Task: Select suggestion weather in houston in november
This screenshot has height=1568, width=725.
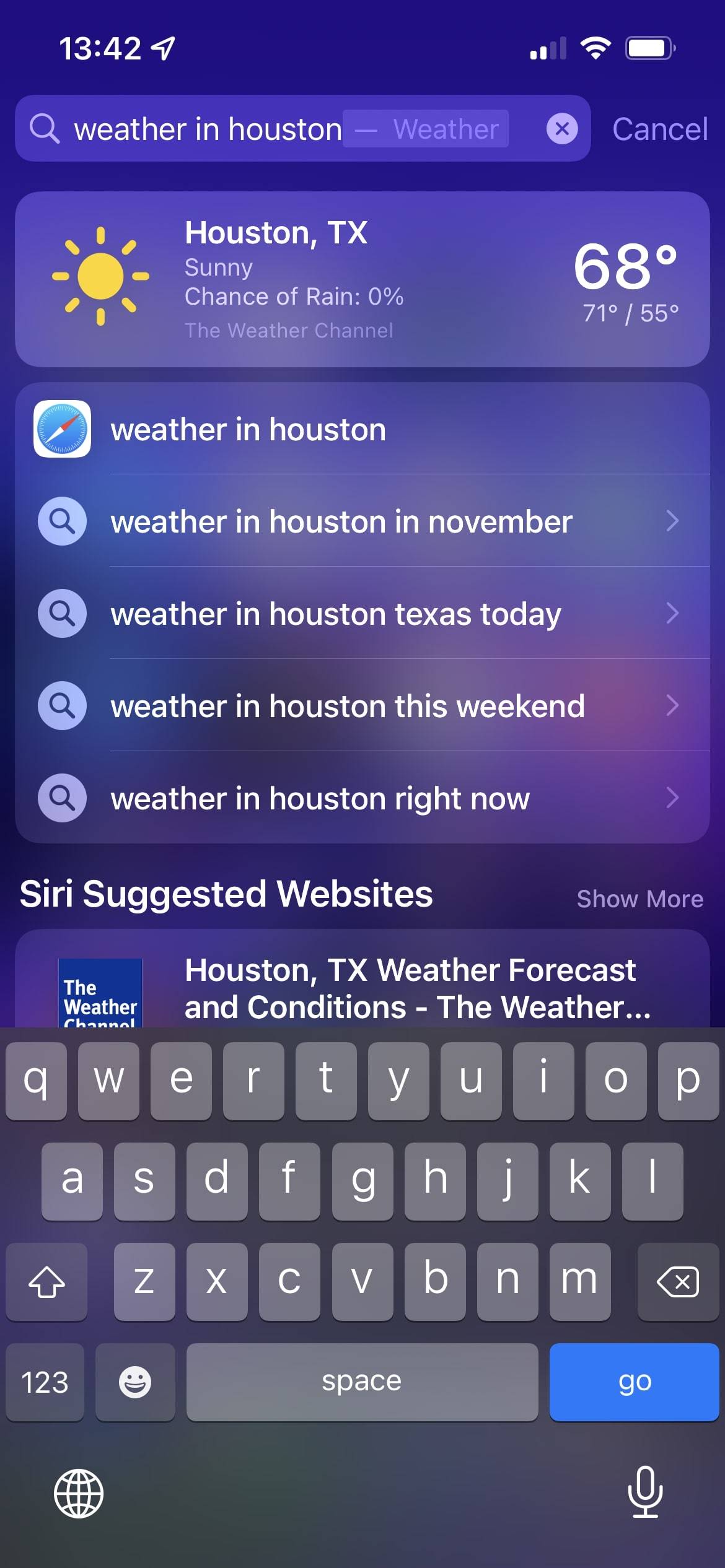Action: point(362,521)
